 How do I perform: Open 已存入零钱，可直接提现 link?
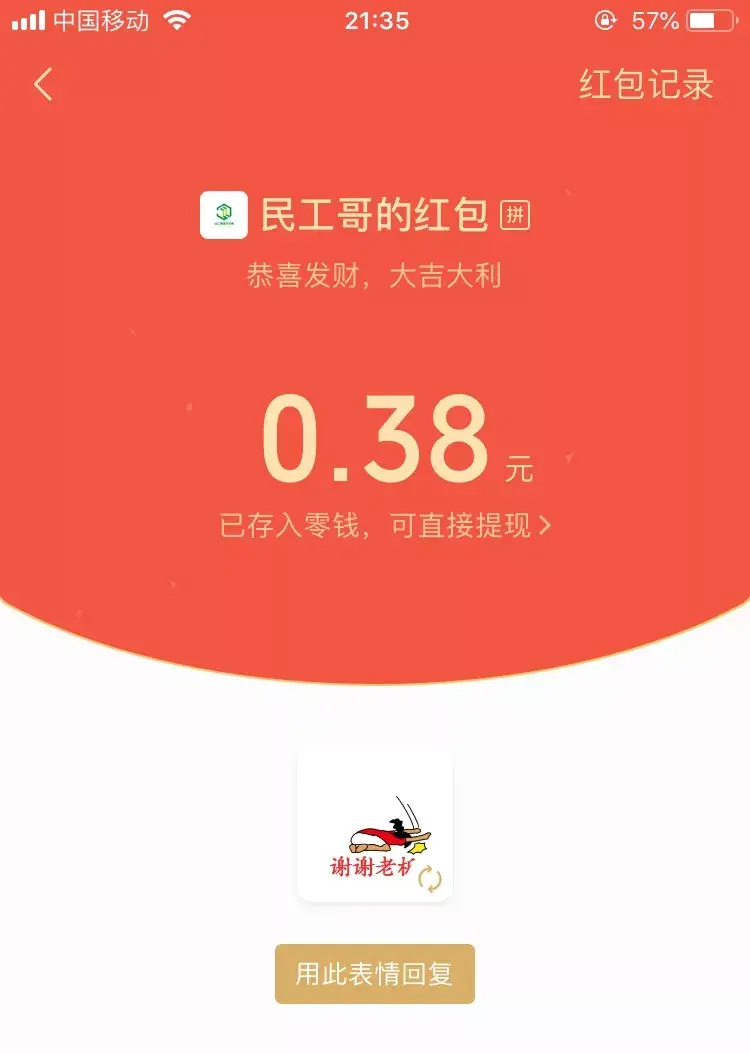pos(385,525)
